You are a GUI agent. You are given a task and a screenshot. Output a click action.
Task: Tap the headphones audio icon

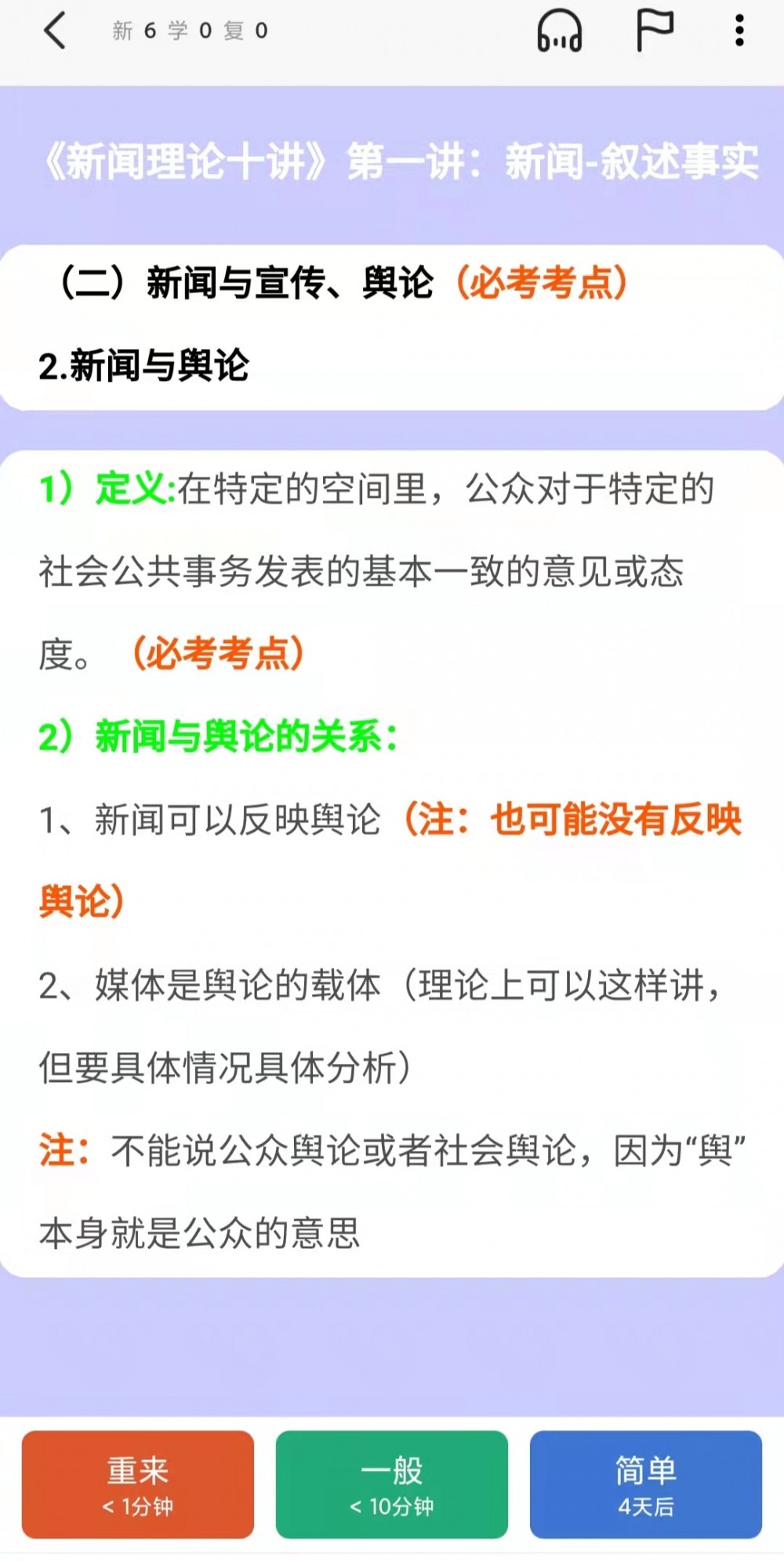(x=559, y=31)
